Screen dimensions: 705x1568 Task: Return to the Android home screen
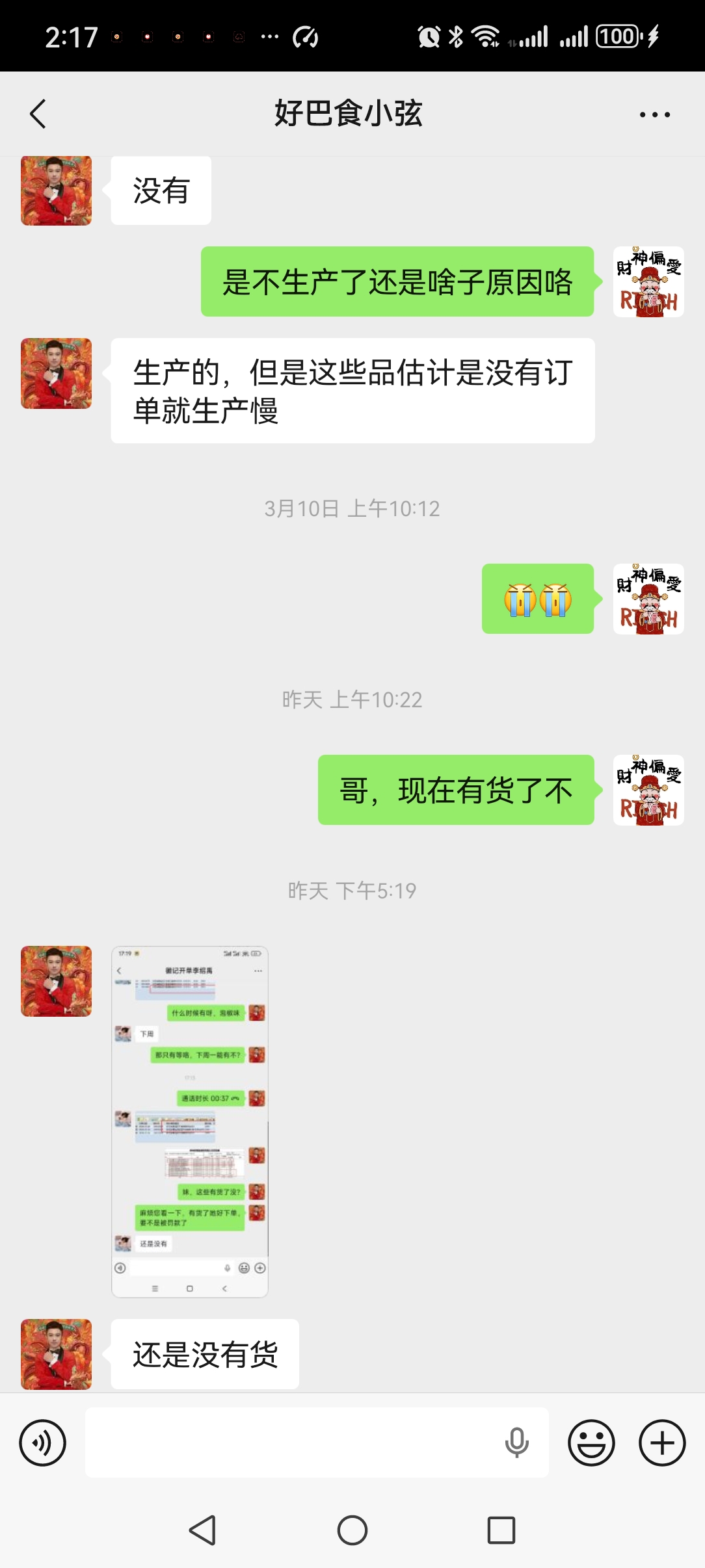coord(352,1530)
